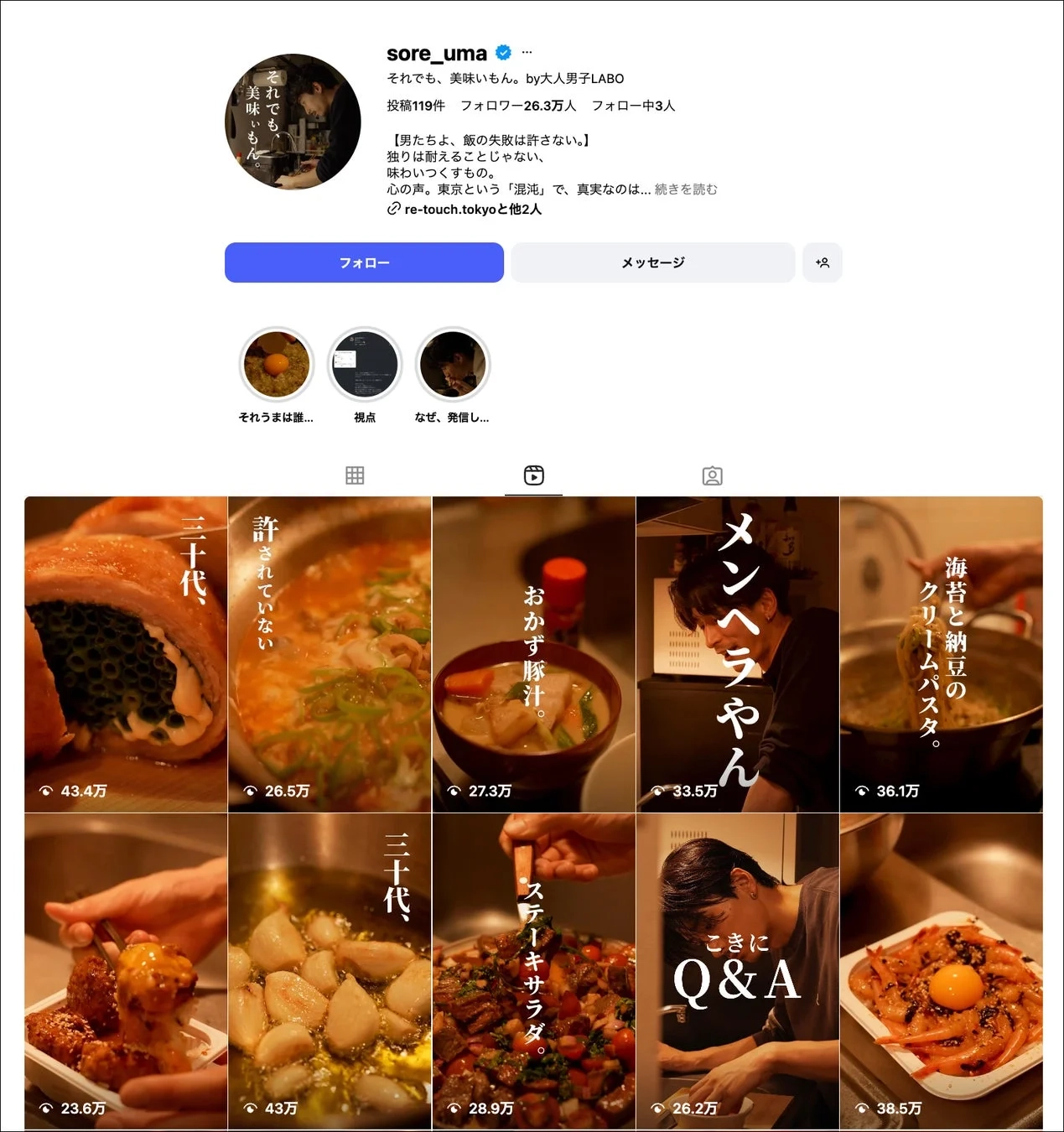Open the それうまは誰 story highlight
The image size is (1064, 1132).
point(277,364)
